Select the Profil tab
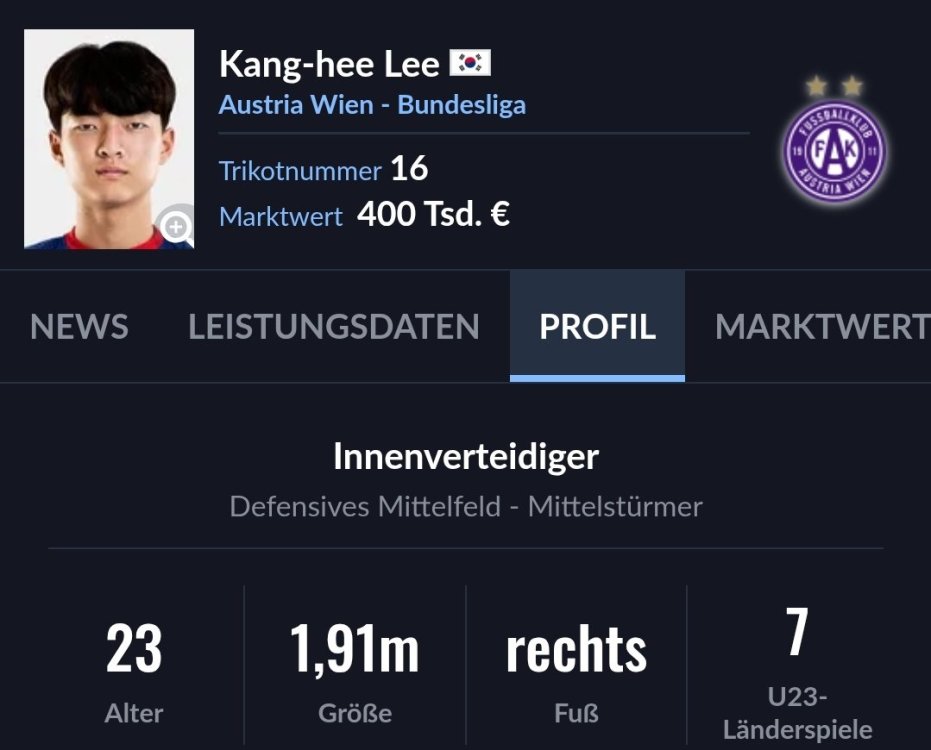The width and height of the screenshot is (931, 750). tap(597, 327)
